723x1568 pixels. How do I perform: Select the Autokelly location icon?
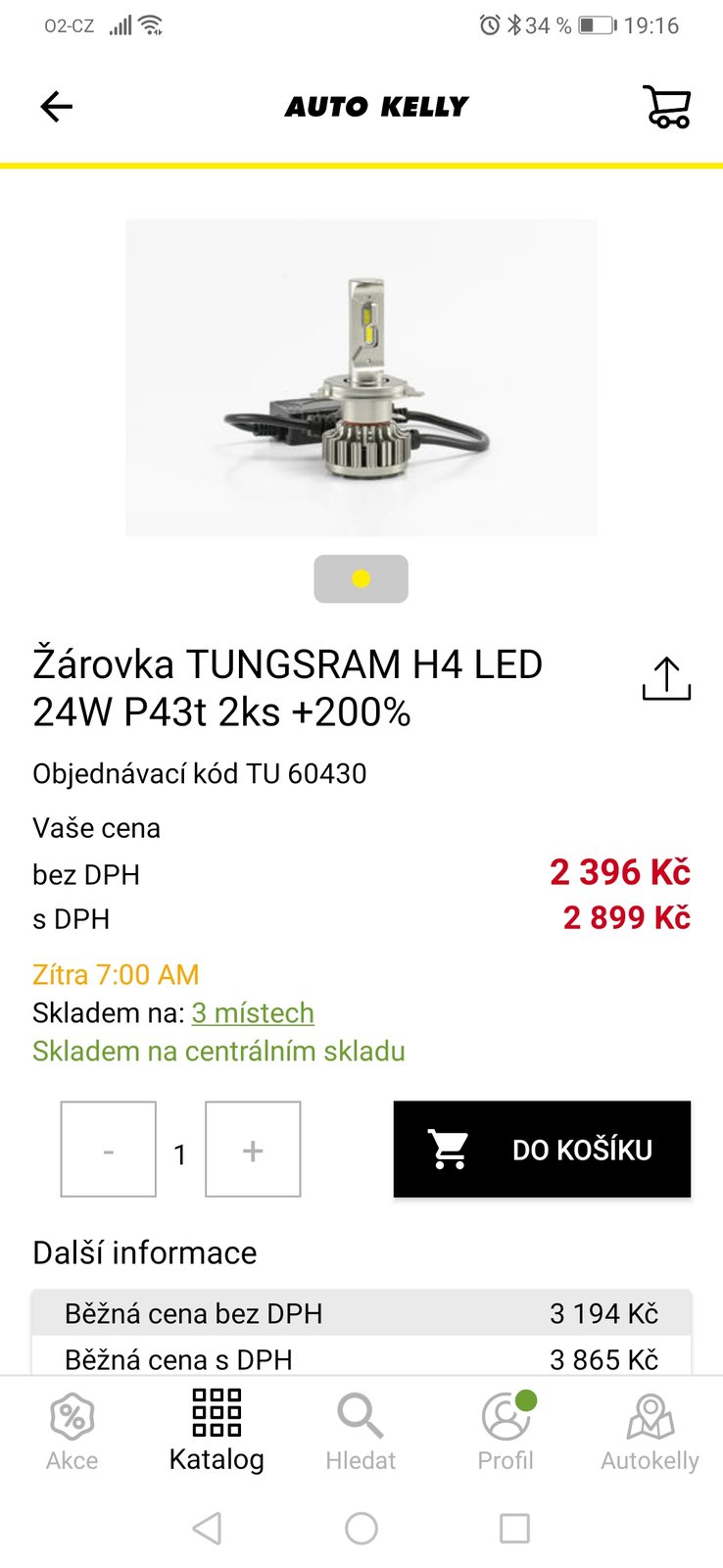coord(649,1431)
